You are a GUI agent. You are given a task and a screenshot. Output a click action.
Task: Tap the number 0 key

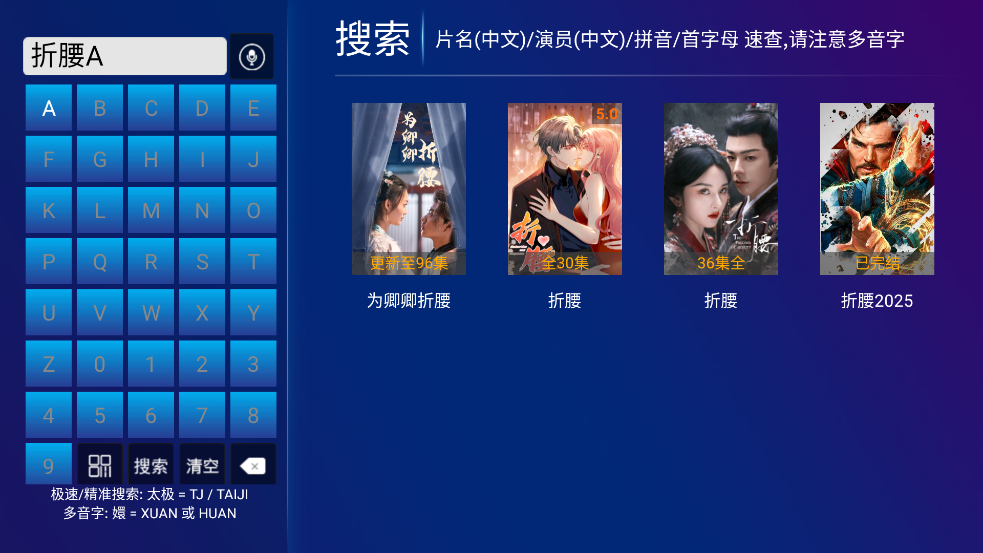pyautogui.click(x=100, y=364)
